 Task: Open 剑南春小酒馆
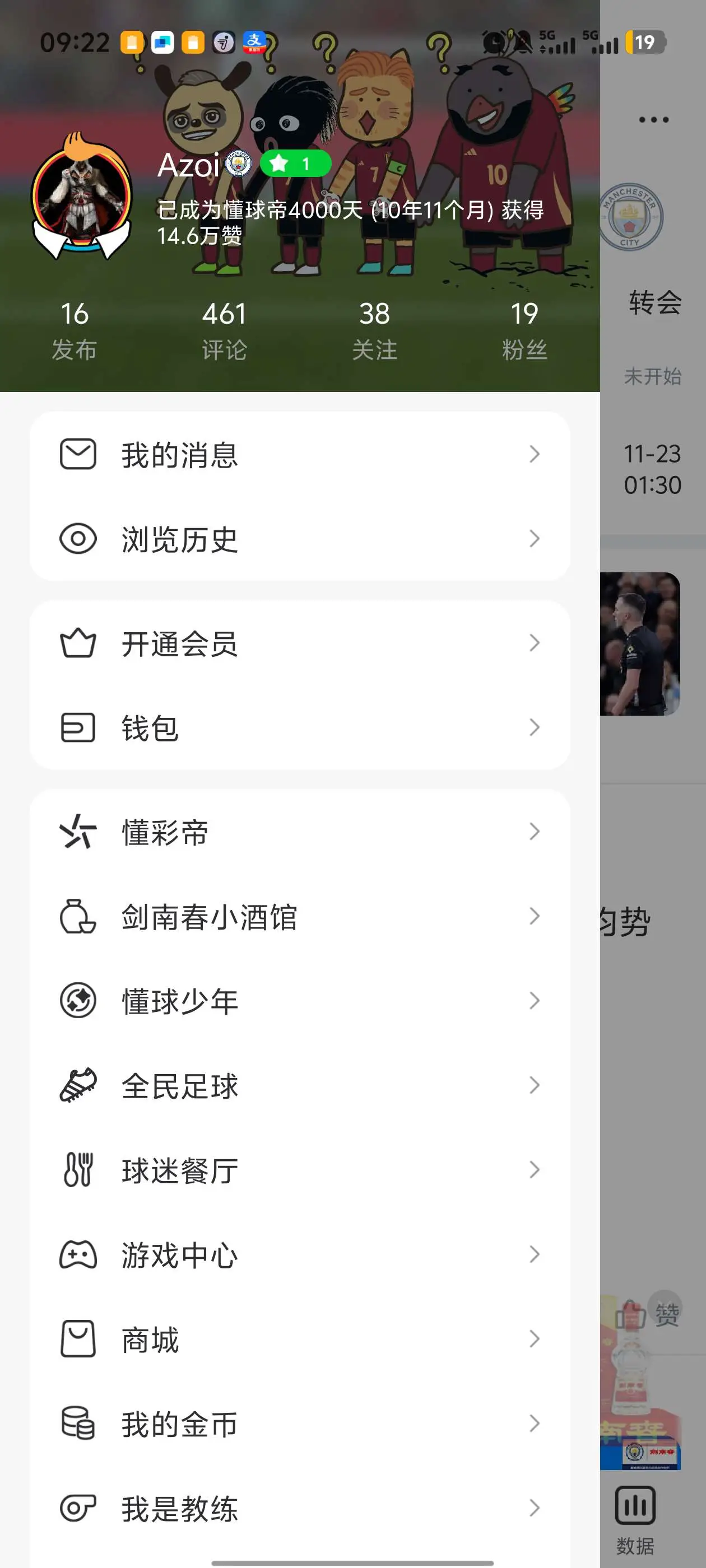tap(300, 916)
